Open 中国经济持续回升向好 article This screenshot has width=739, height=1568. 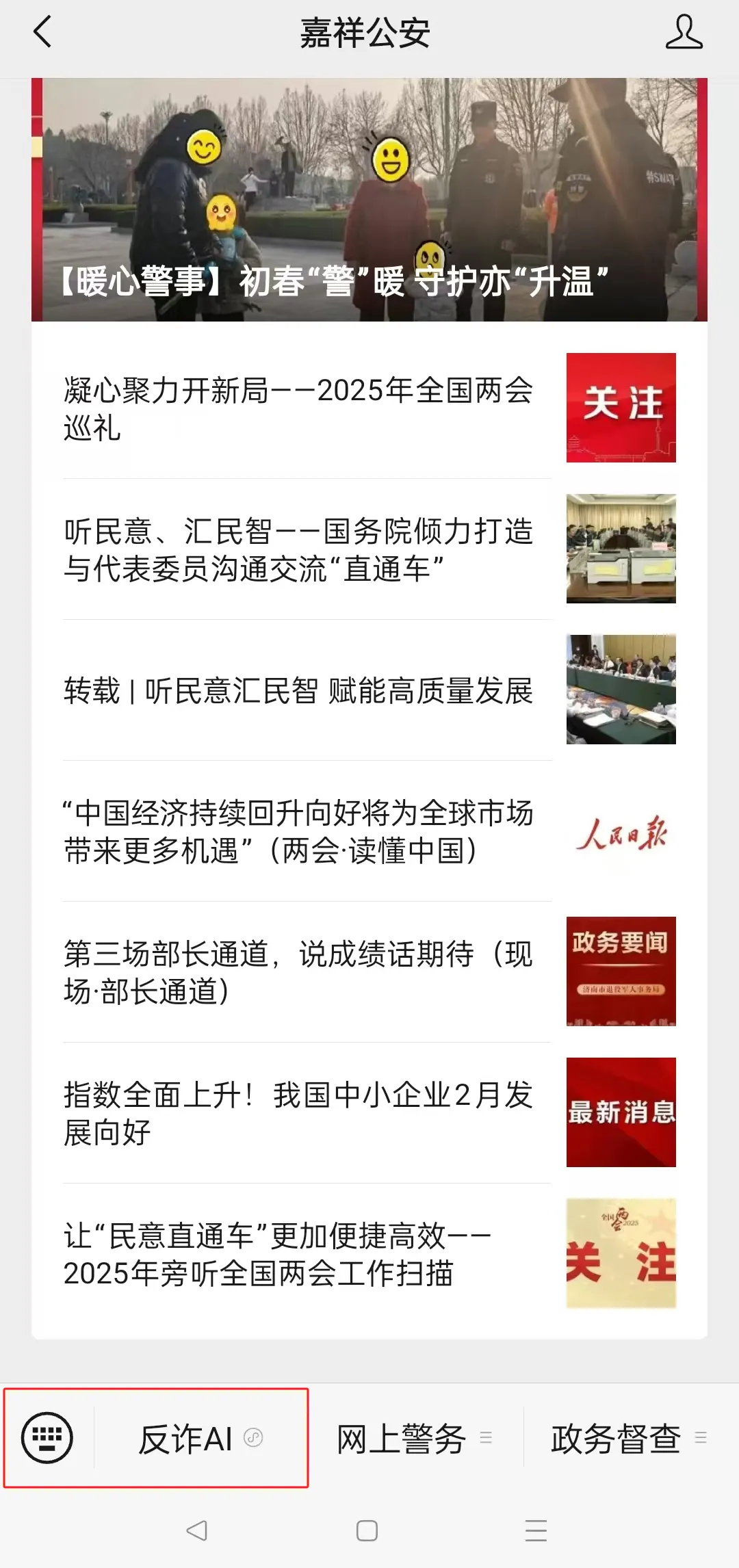click(x=369, y=831)
